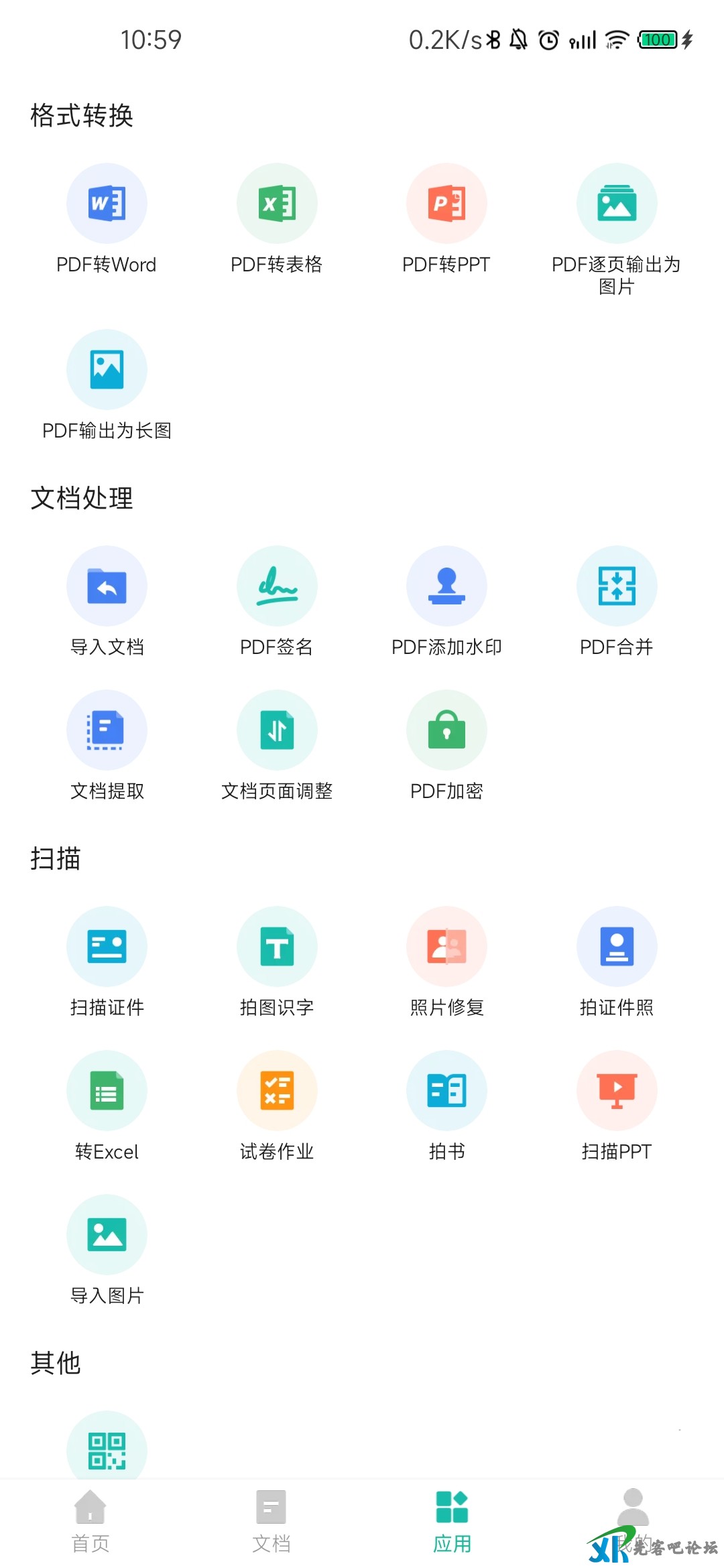Image resolution: width=724 pixels, height=1568 pixels.
Task: Launch 文档提取 extraction tool
Action: [x=107, y=730]
